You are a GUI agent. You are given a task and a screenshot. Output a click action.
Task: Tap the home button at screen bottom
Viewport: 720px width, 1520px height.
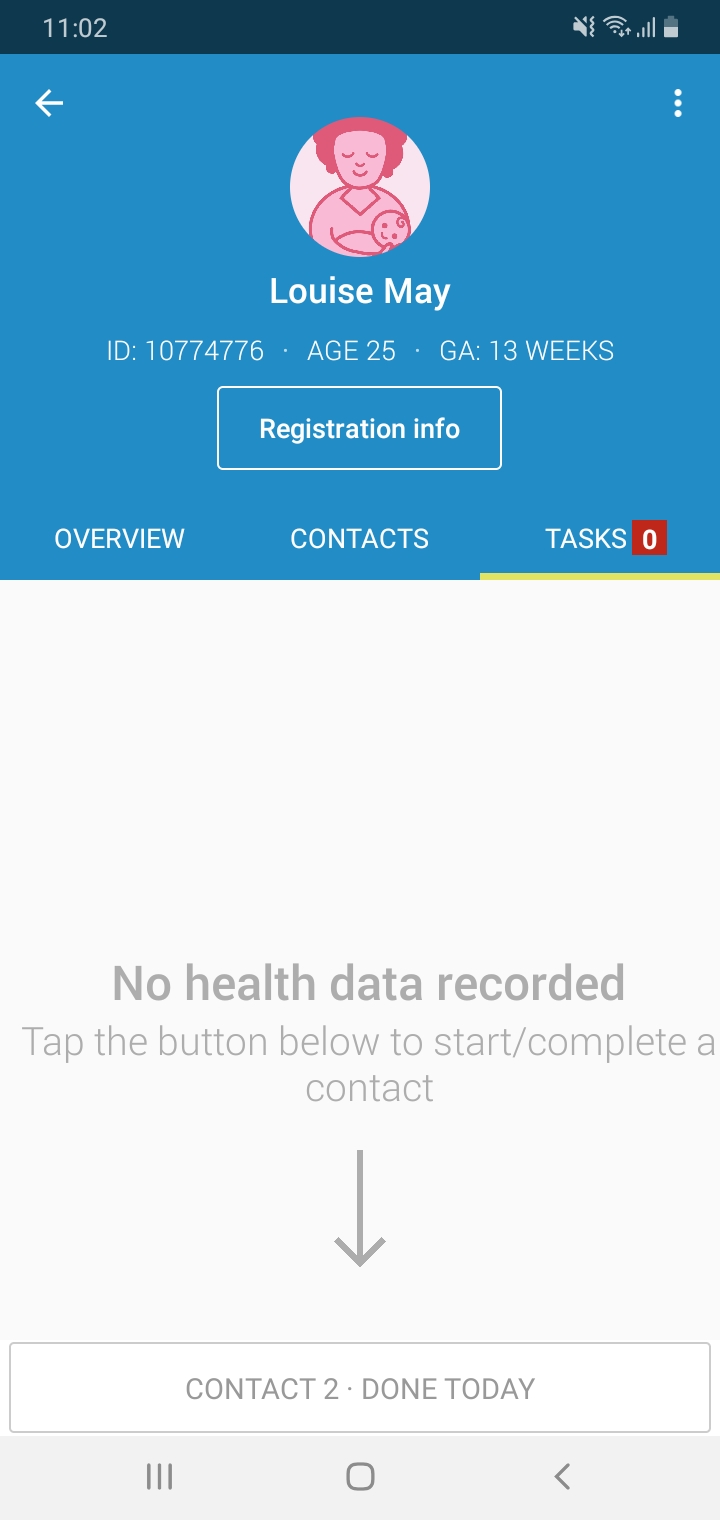(360, 1475)
